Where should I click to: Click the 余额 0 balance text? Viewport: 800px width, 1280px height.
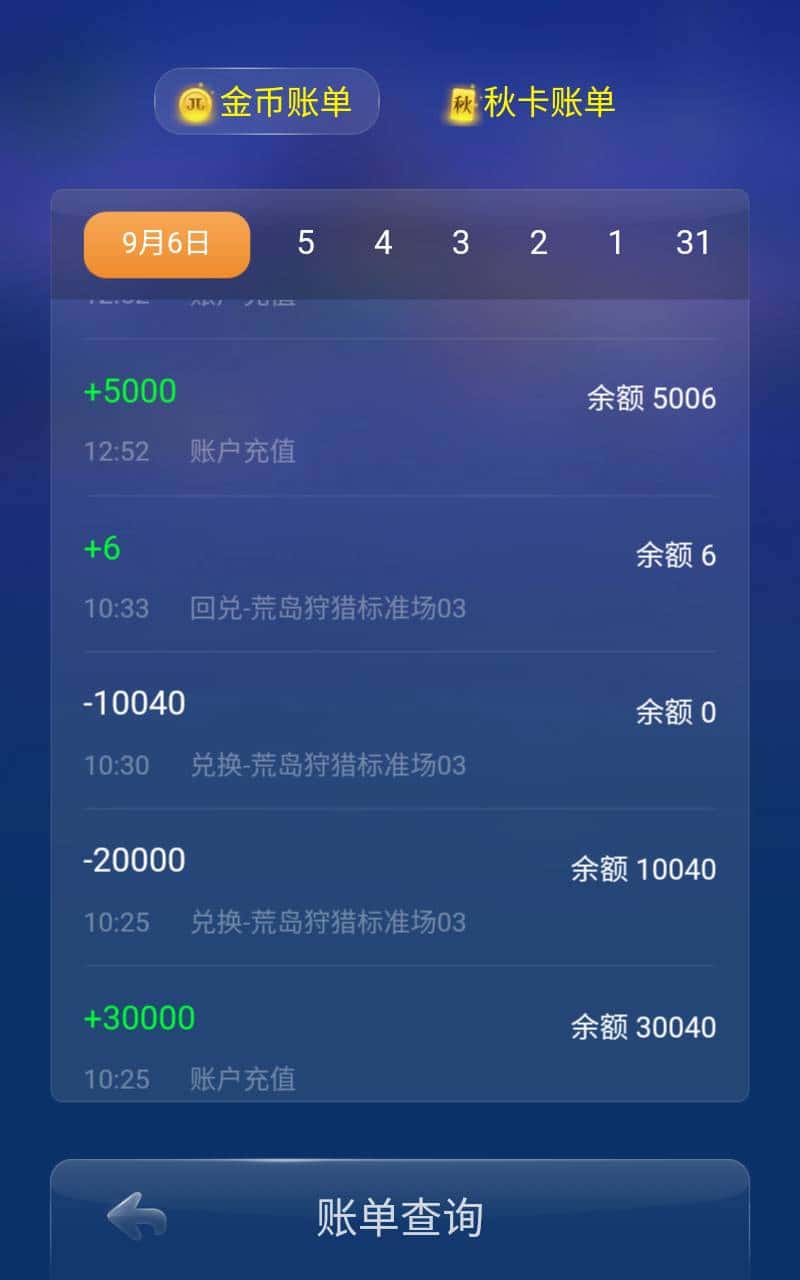coord(674,713)
